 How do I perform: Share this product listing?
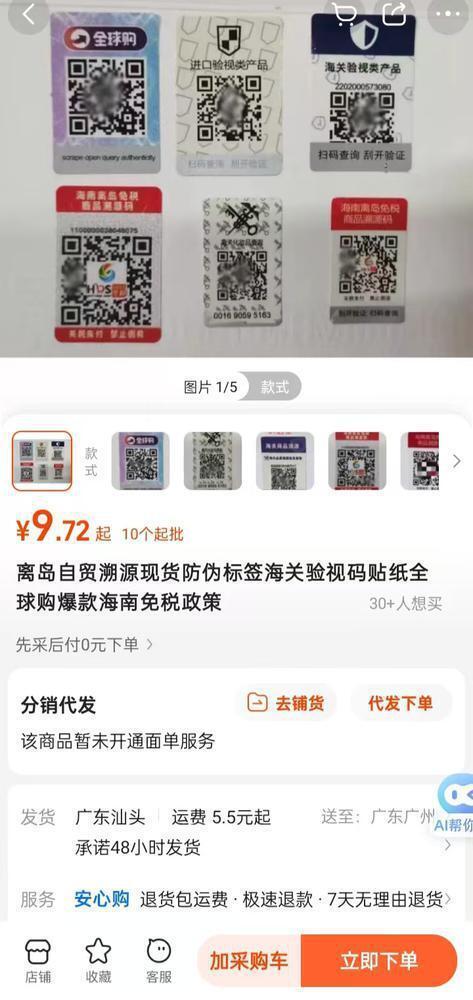click(395, 14)
